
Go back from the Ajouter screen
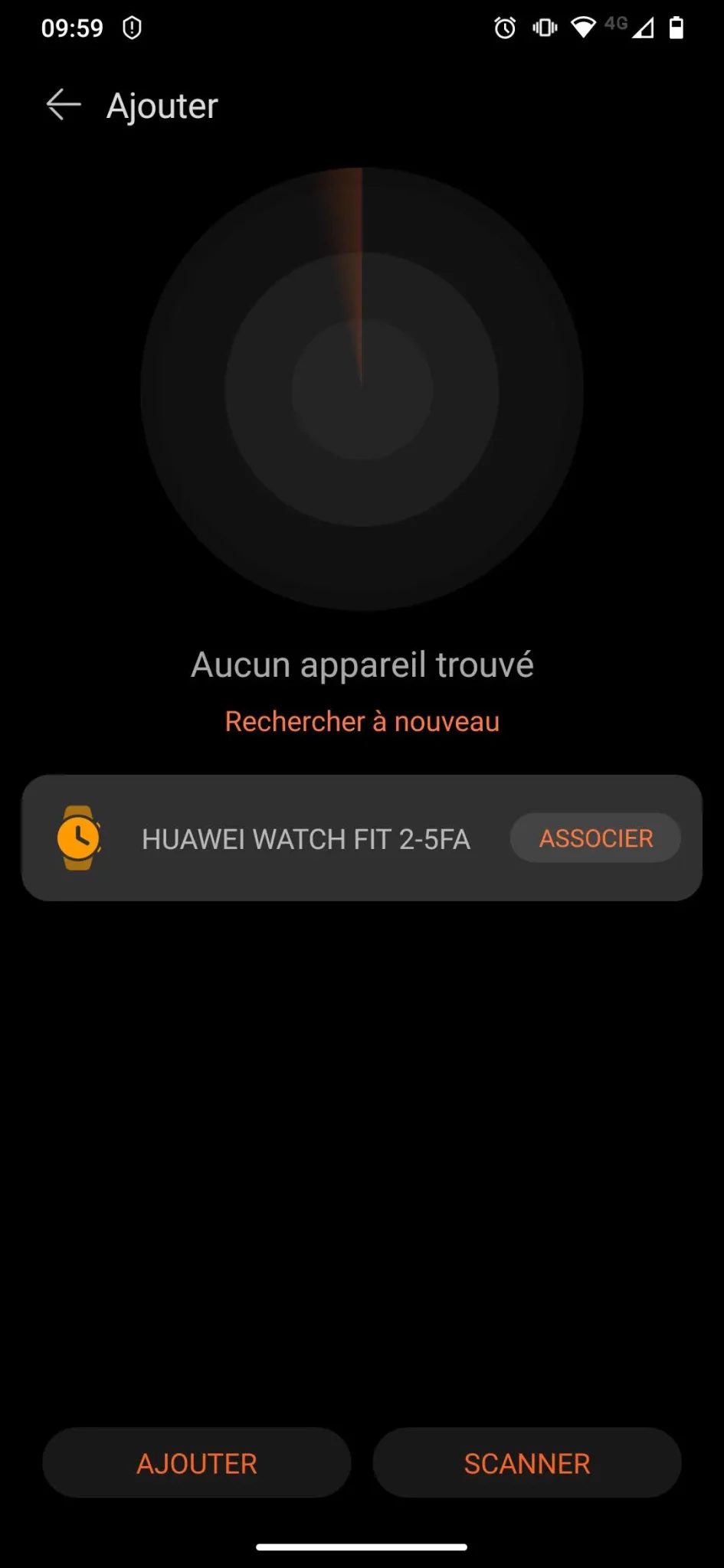[63, 105]
